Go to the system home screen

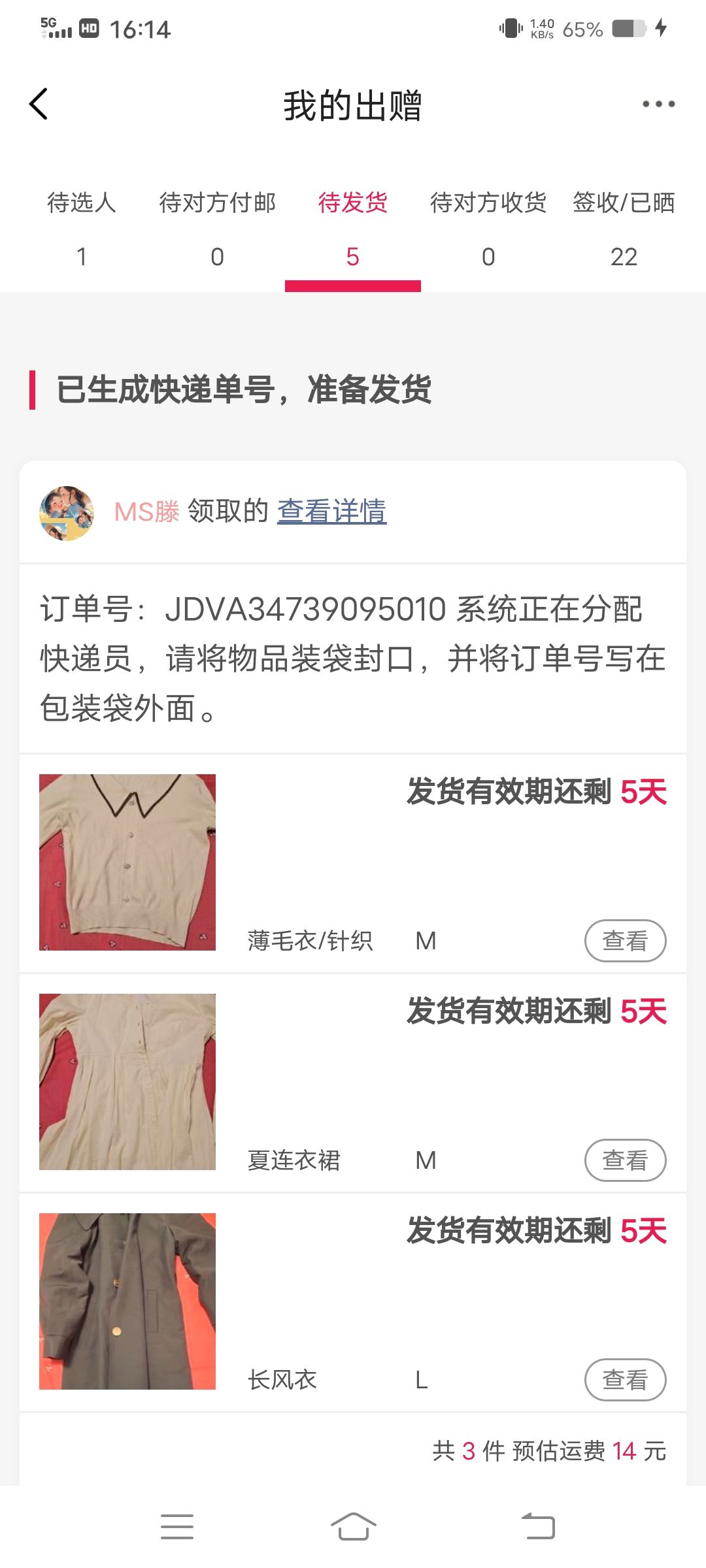click(353, 1527)
